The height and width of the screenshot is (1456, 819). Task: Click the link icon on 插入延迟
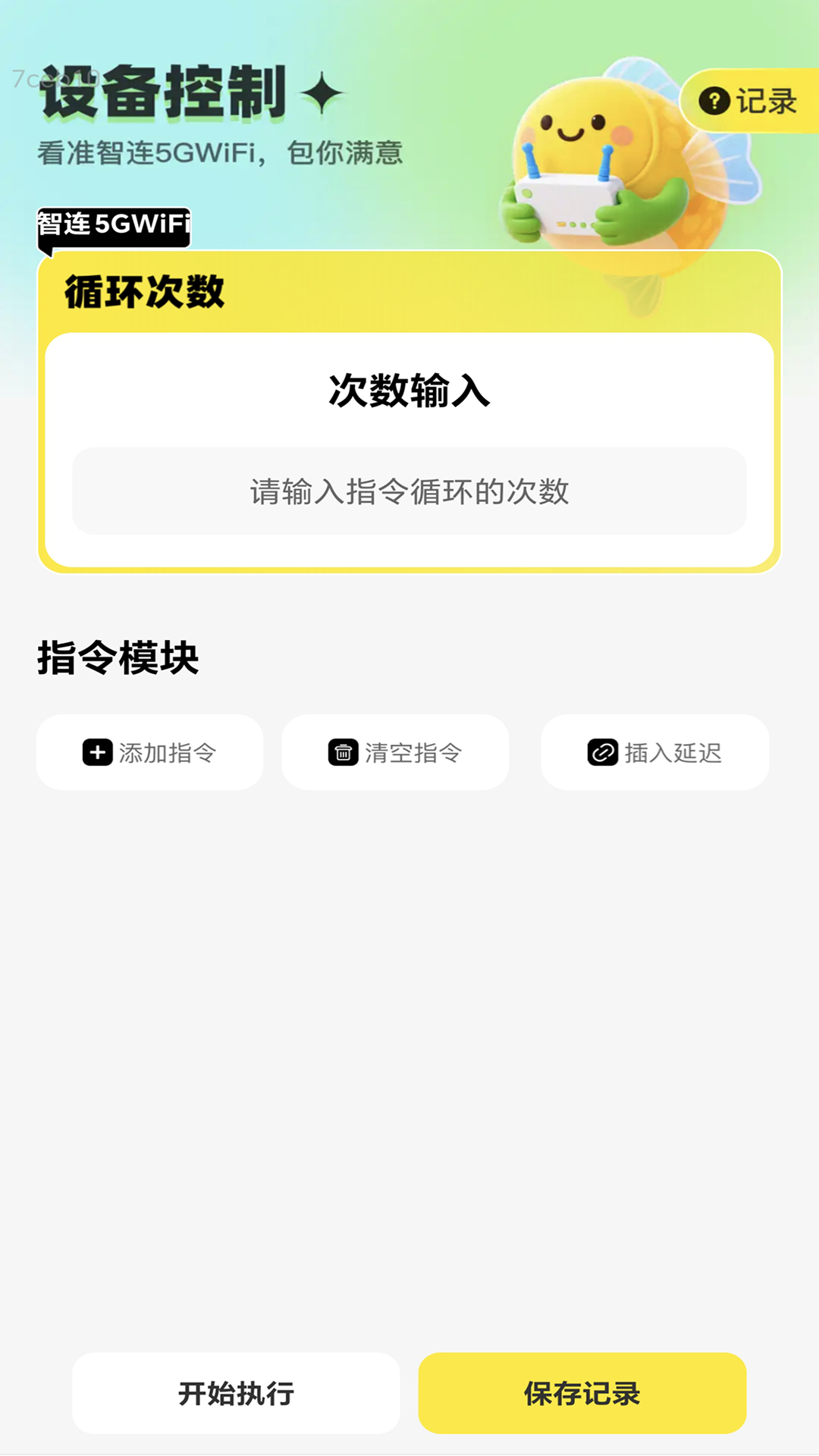(602, 752)
